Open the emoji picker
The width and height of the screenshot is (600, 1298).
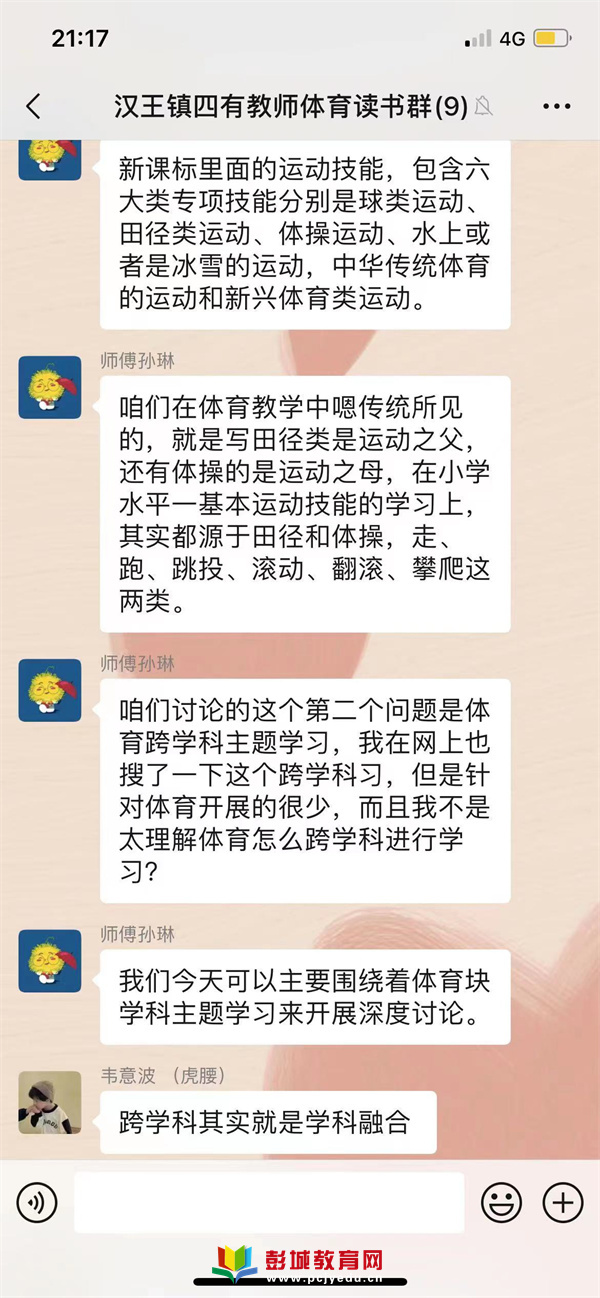click(501, 1202)
